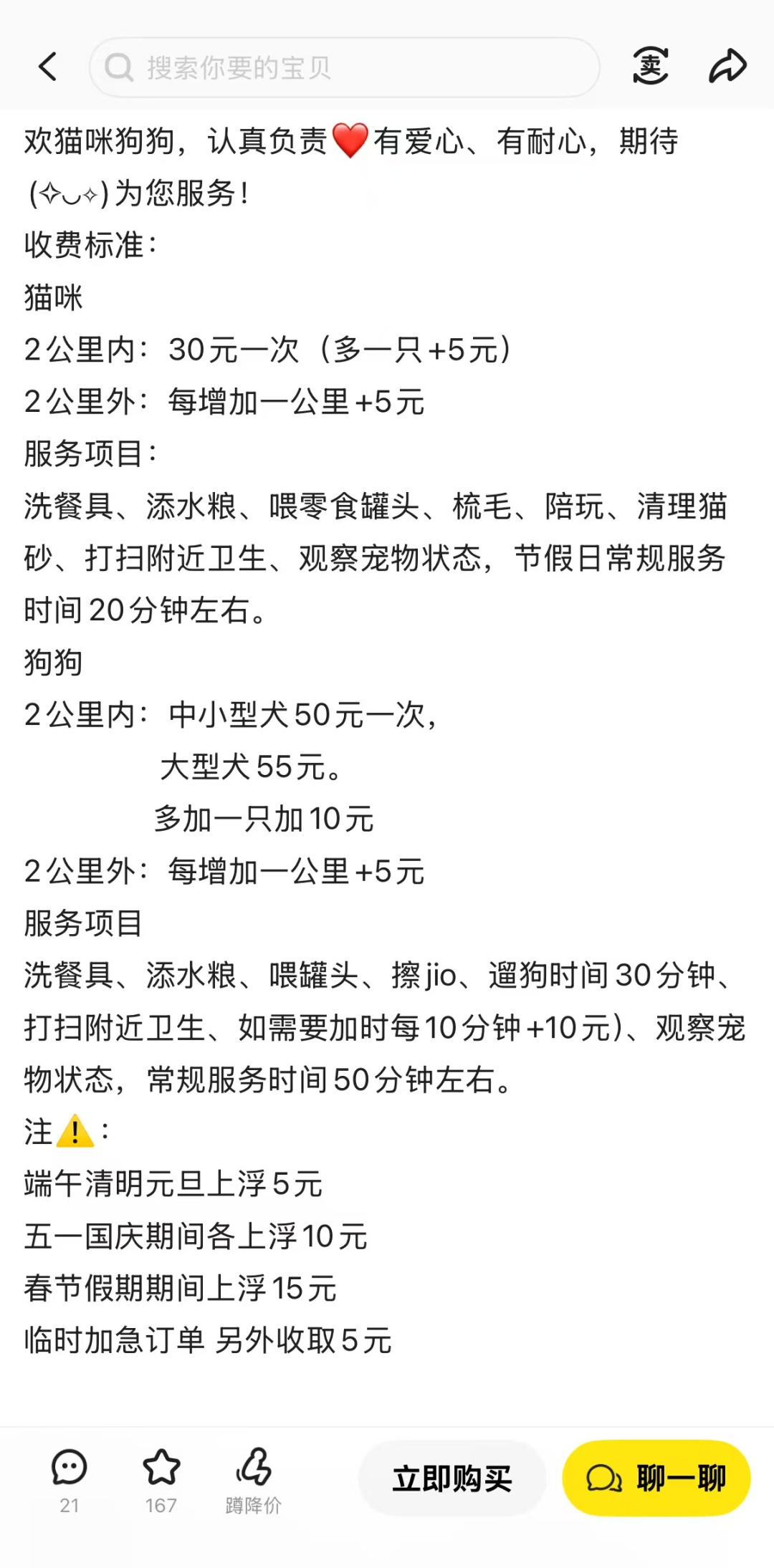Share this listing

coord(727,67)
